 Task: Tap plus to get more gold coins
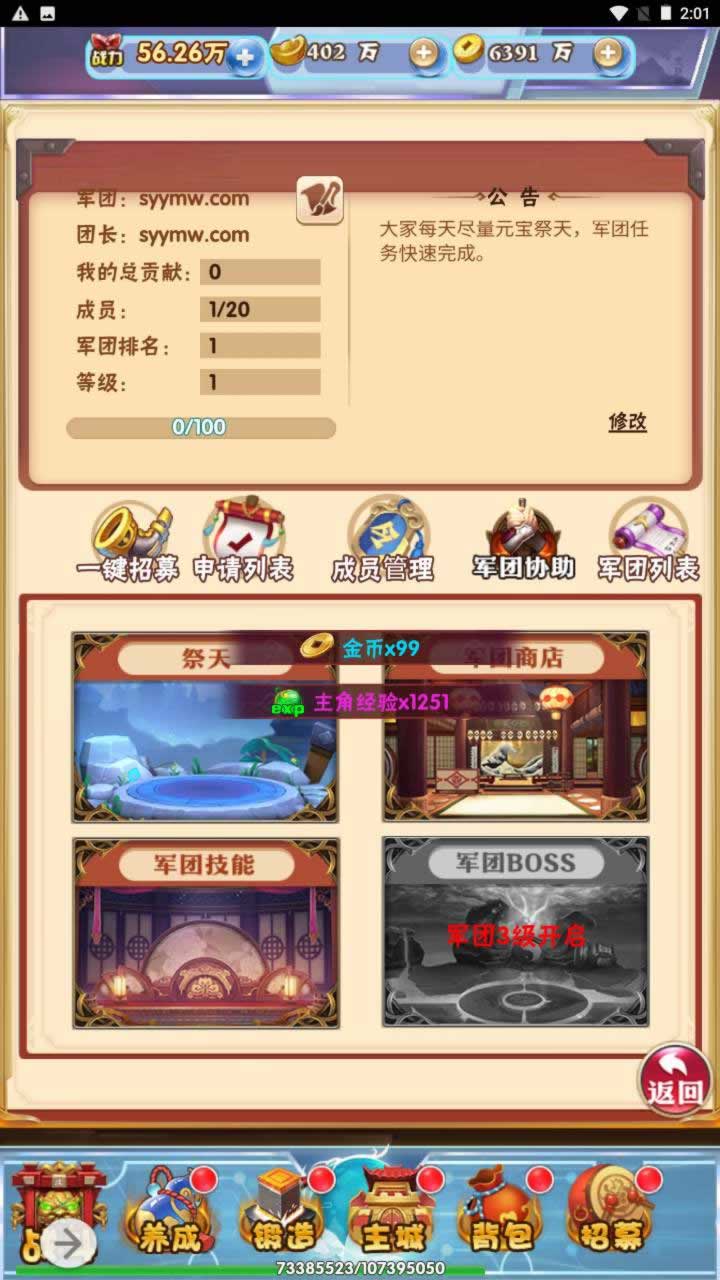(608, 54)
